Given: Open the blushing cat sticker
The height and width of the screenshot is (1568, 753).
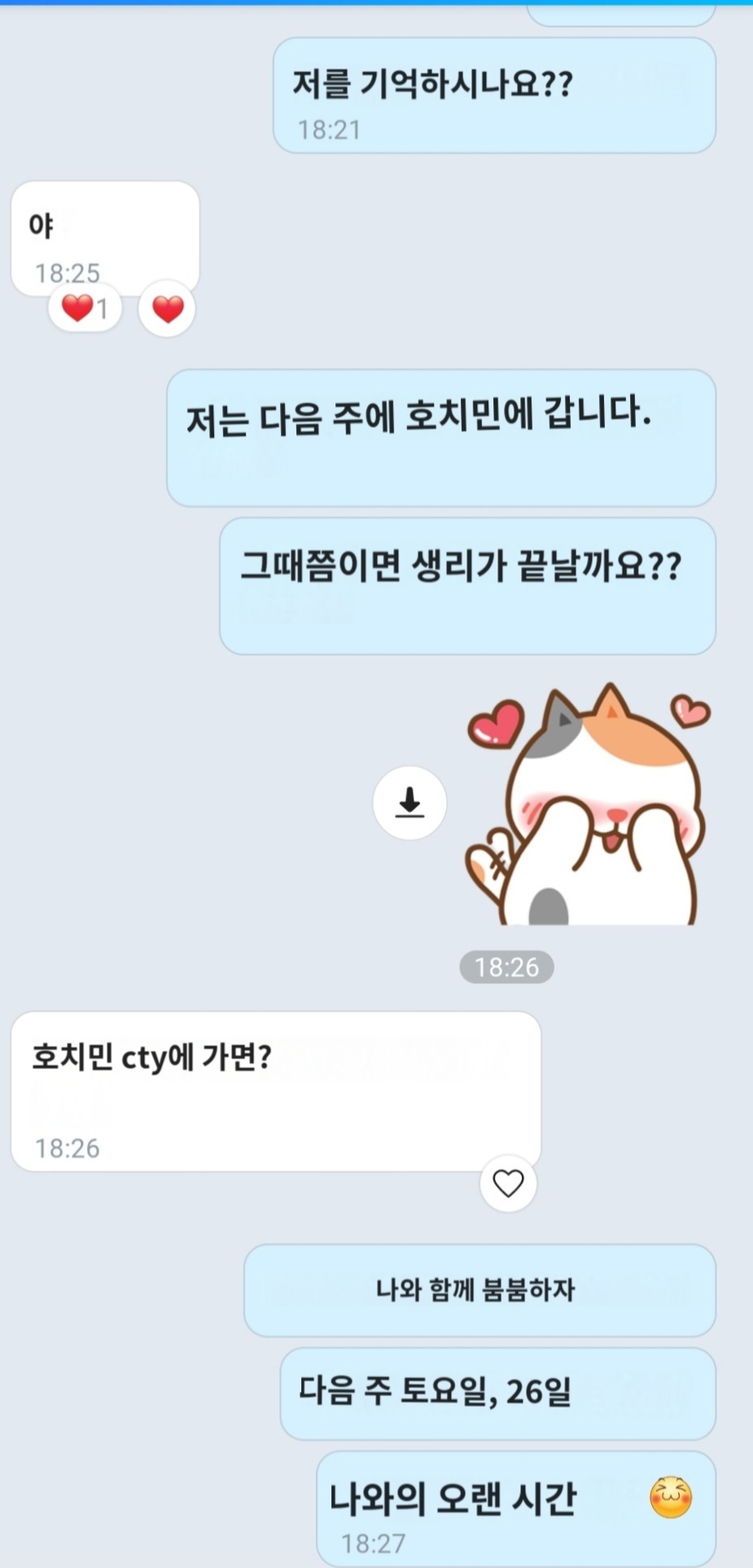Looking at the screenshot, I should pos(589,806).
